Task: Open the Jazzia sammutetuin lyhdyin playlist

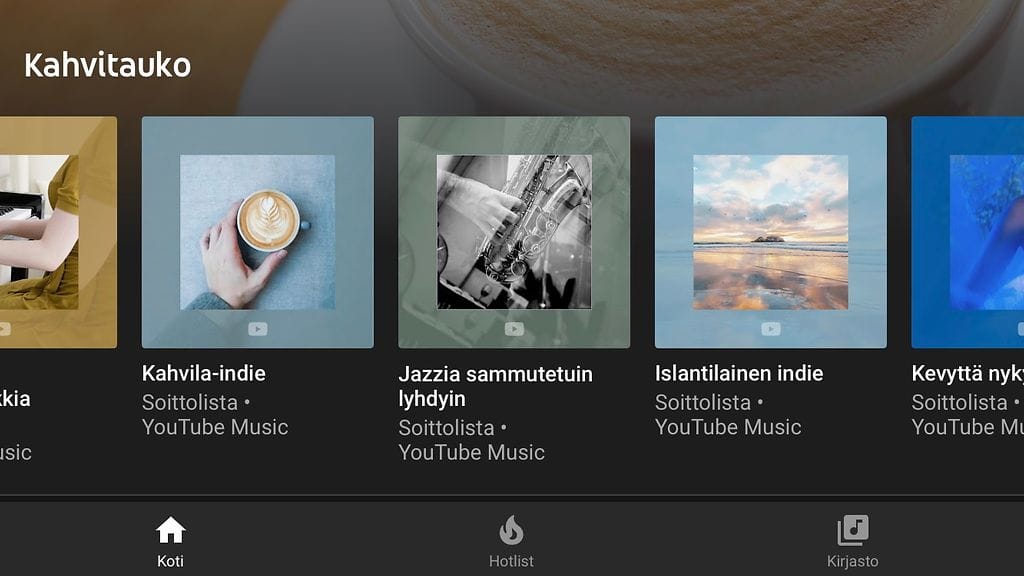Action: coord(514,232)
